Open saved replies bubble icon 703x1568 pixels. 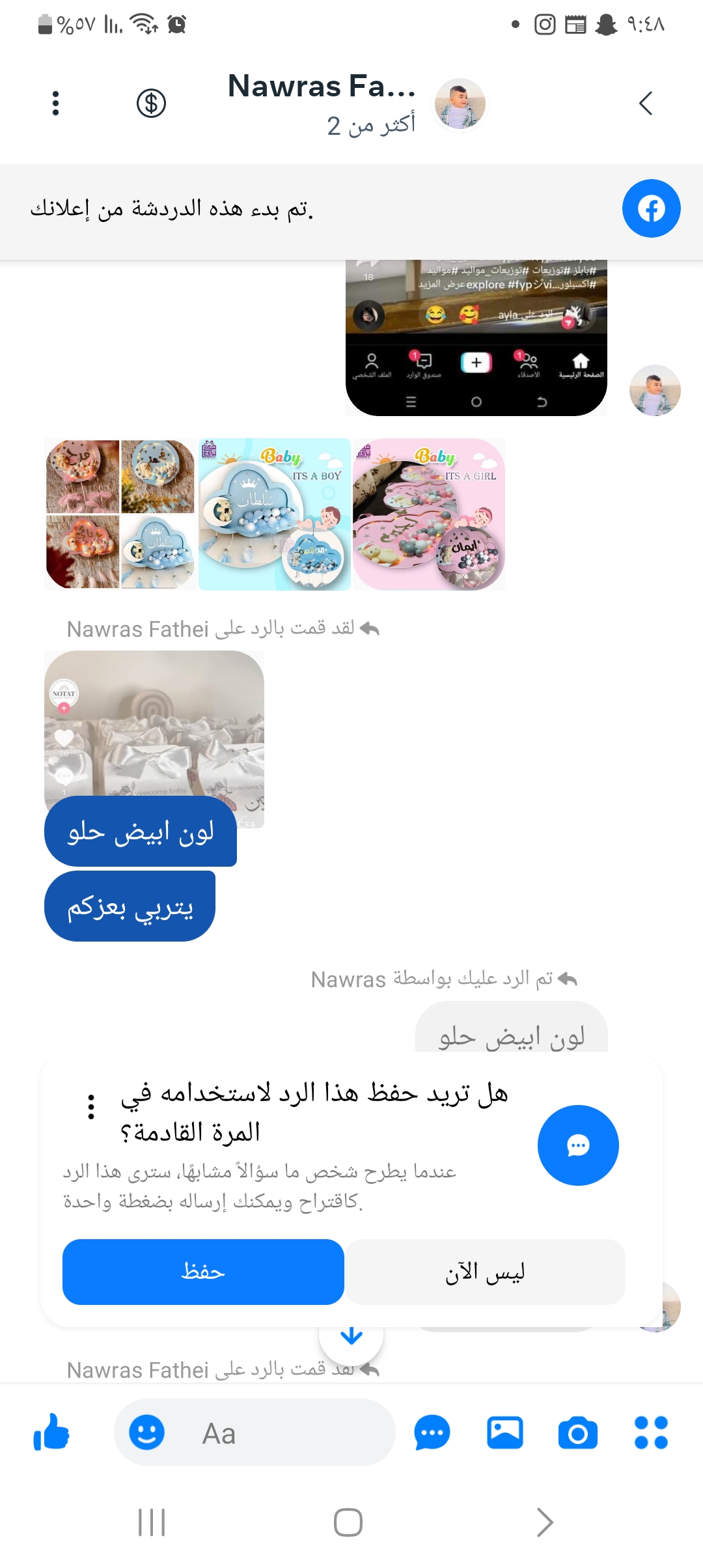(432, 1433)
